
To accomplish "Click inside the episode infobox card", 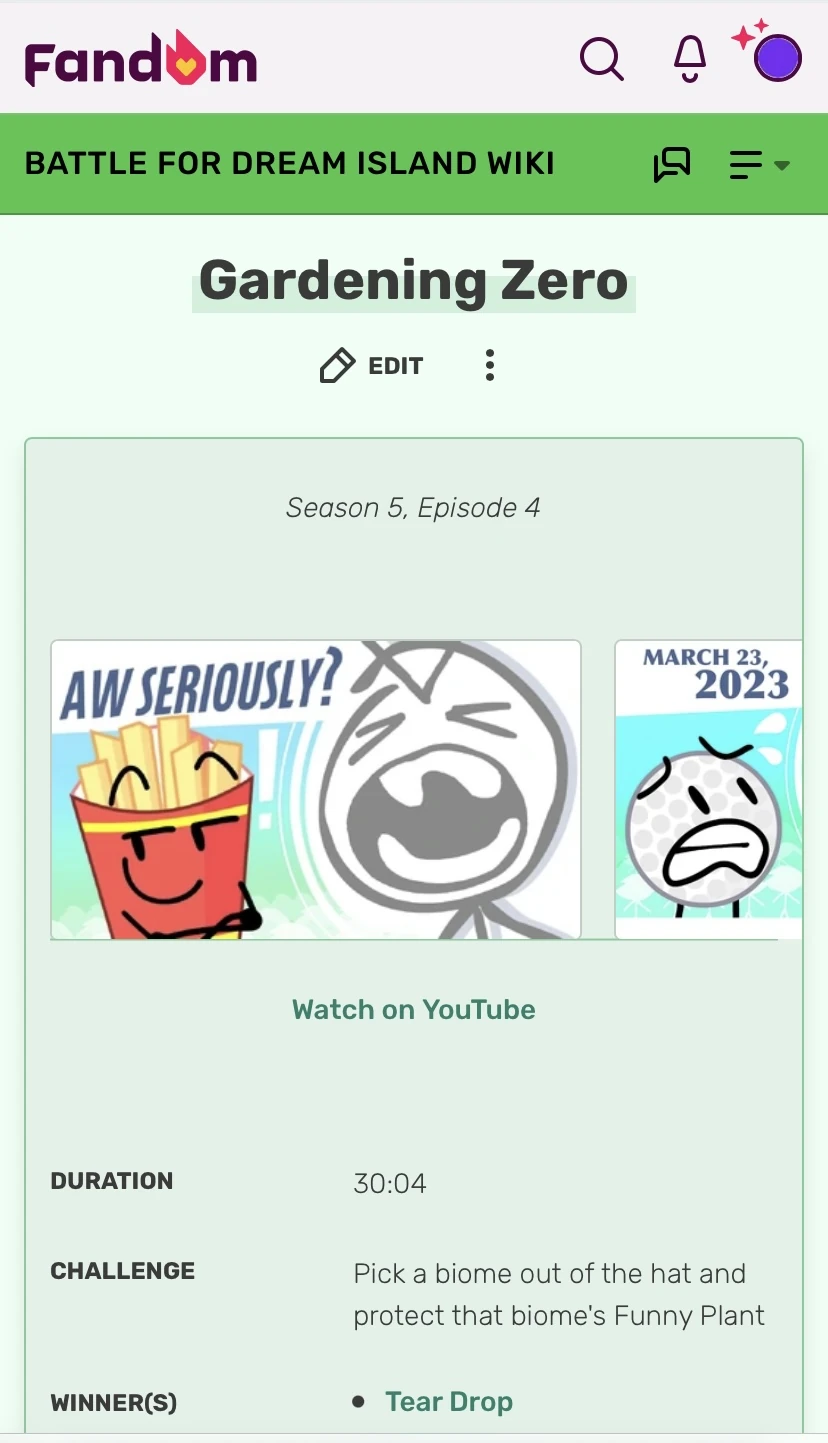I will click(x=413, y=1100).
